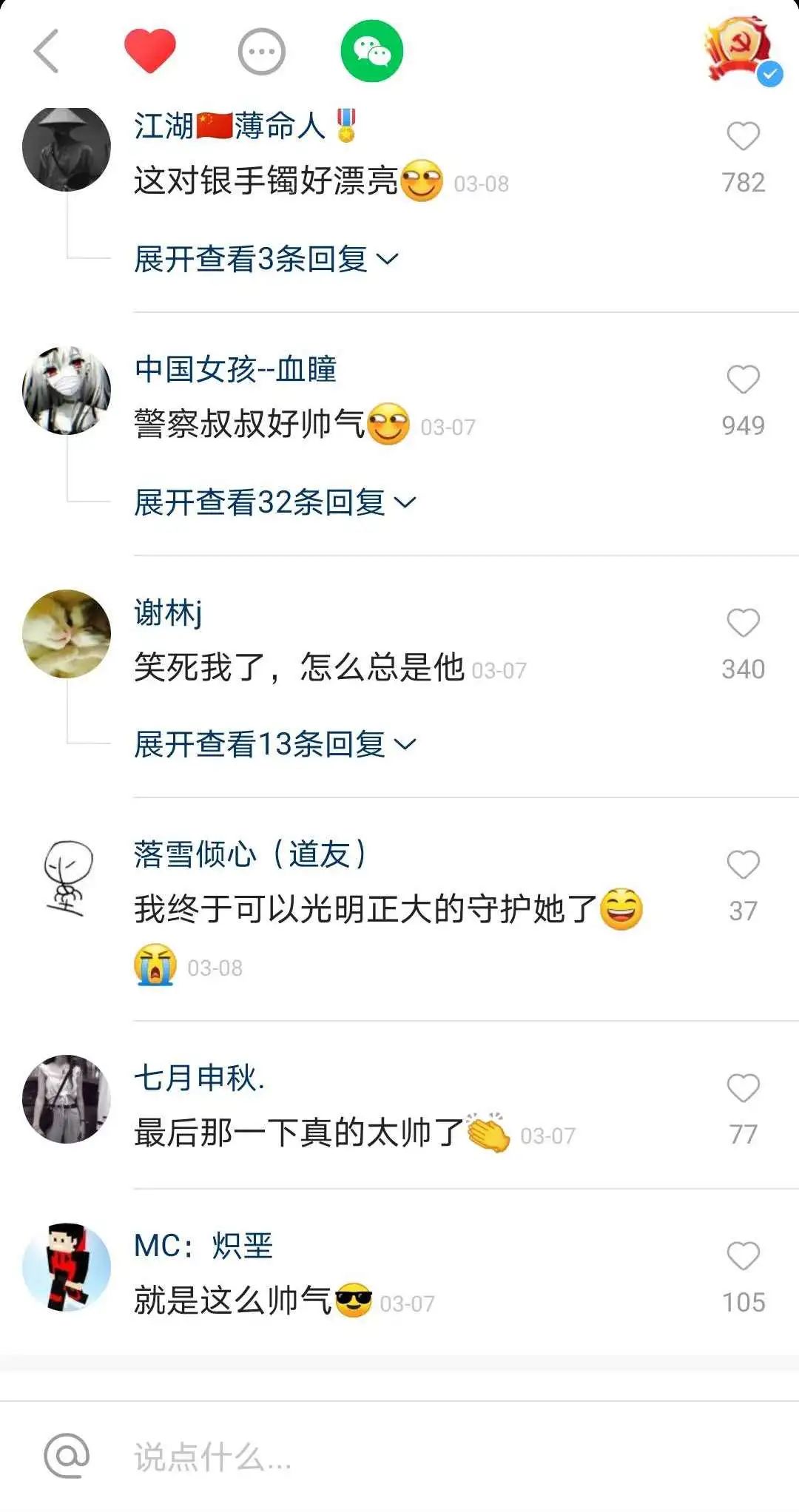Like the comment by MC：炽垩
Viewport: 799px width, 1512px height.
[743, 1257]
